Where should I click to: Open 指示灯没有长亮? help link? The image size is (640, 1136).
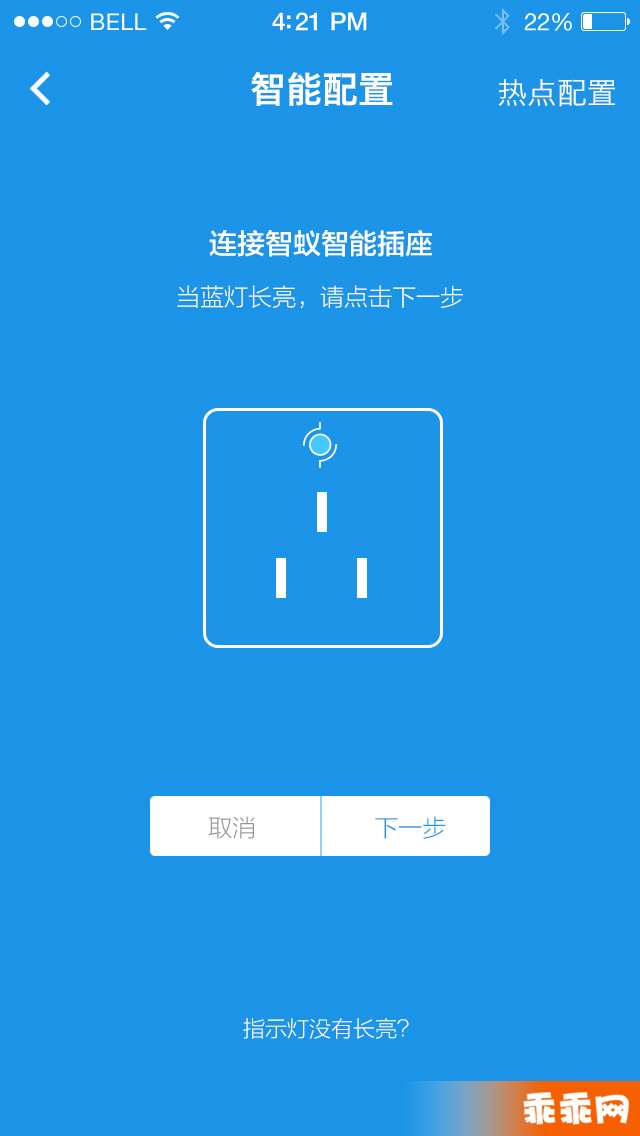[326, 1028]
